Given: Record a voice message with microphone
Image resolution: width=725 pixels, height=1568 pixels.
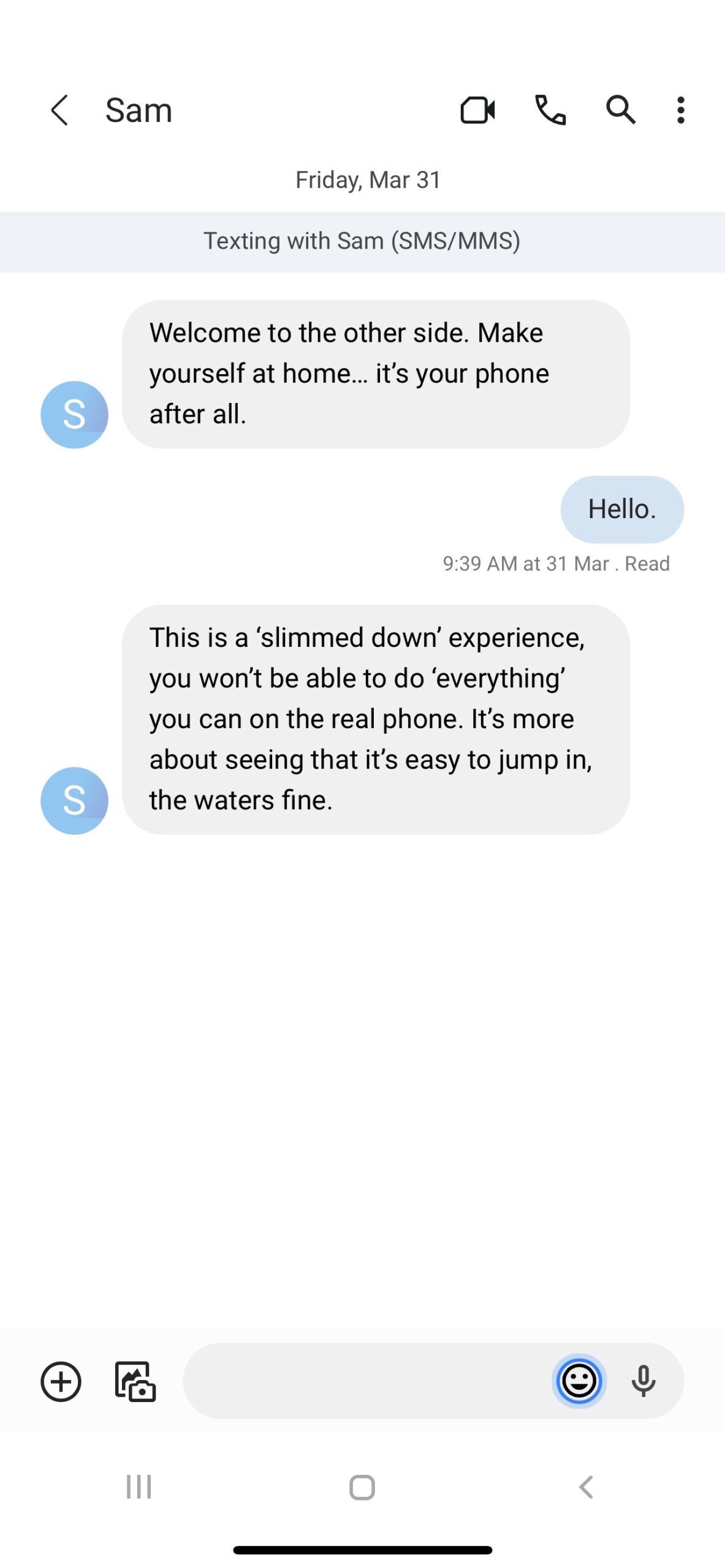Looking at the screenshot, I should point(643,1381).
